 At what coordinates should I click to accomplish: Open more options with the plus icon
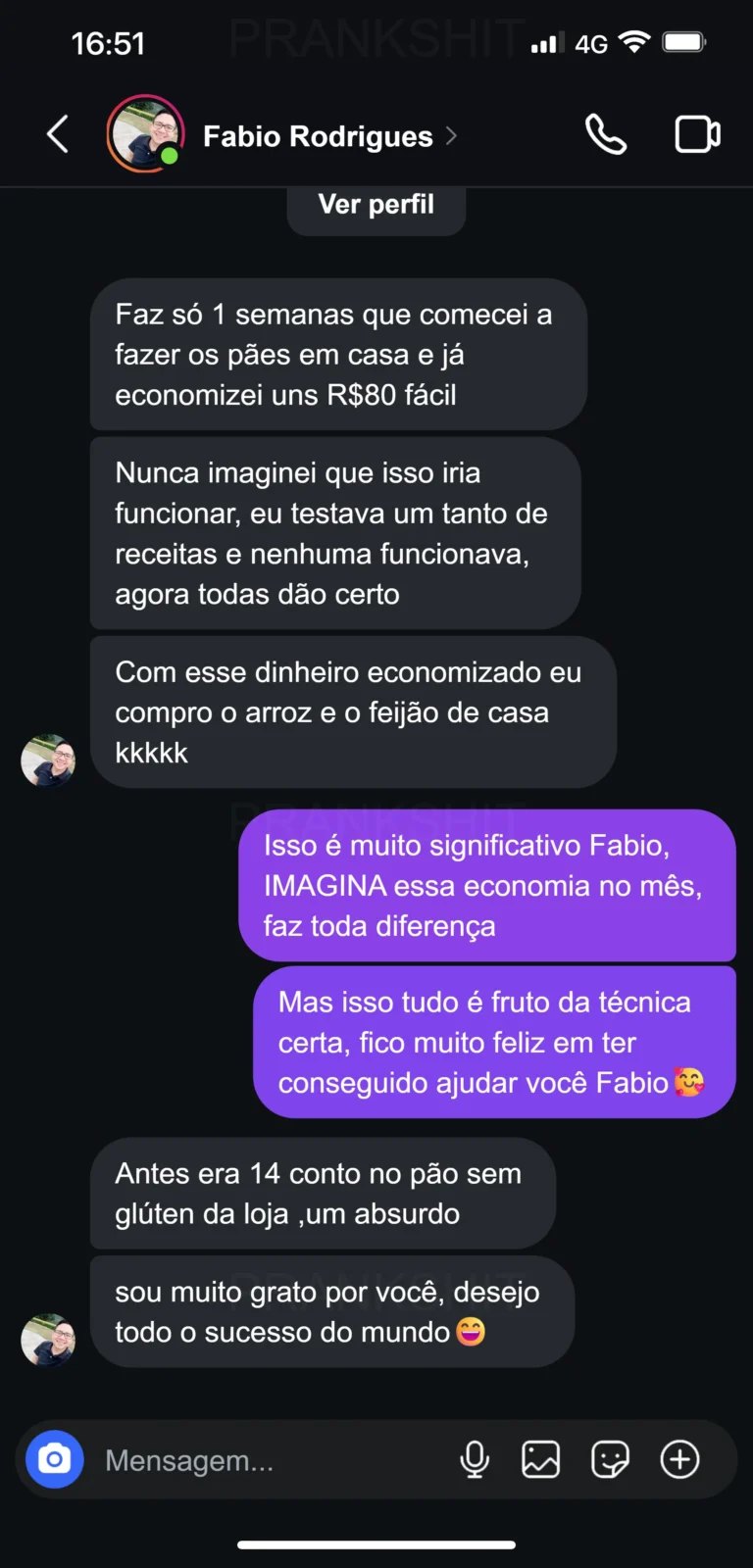click(679, 1459)
